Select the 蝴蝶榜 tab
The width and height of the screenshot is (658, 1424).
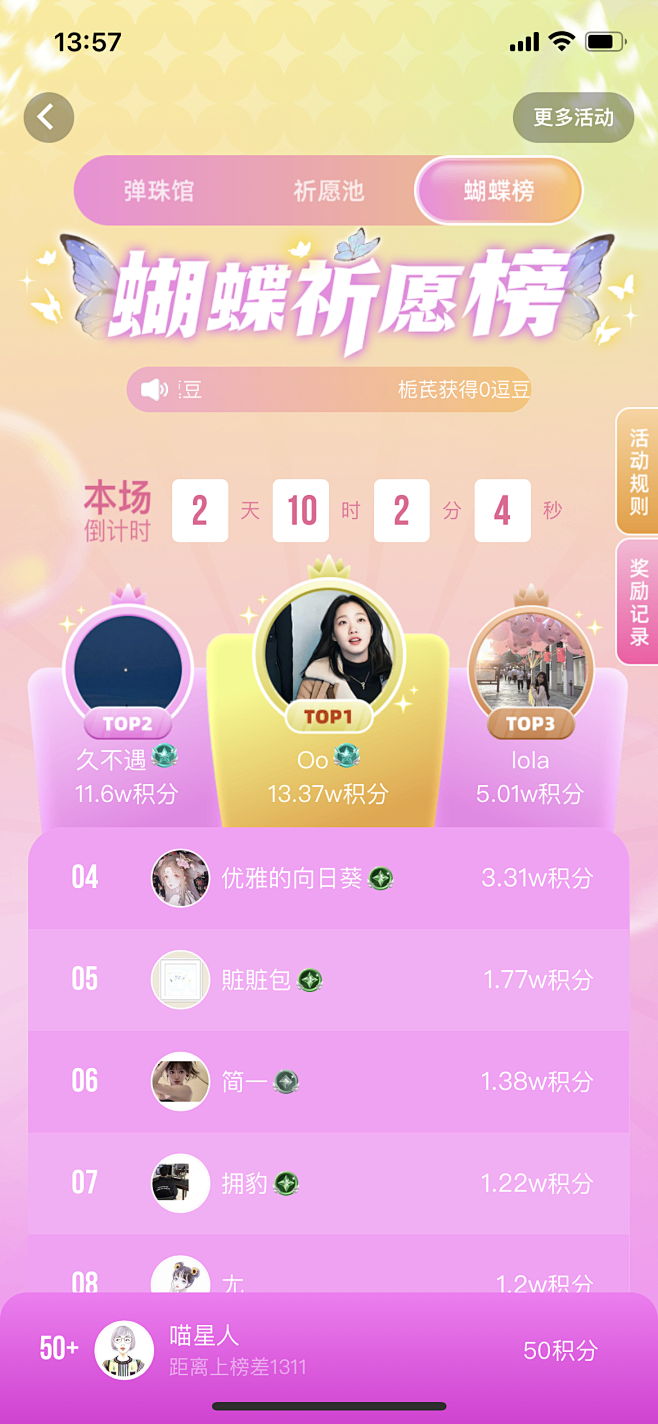[498, 191]
